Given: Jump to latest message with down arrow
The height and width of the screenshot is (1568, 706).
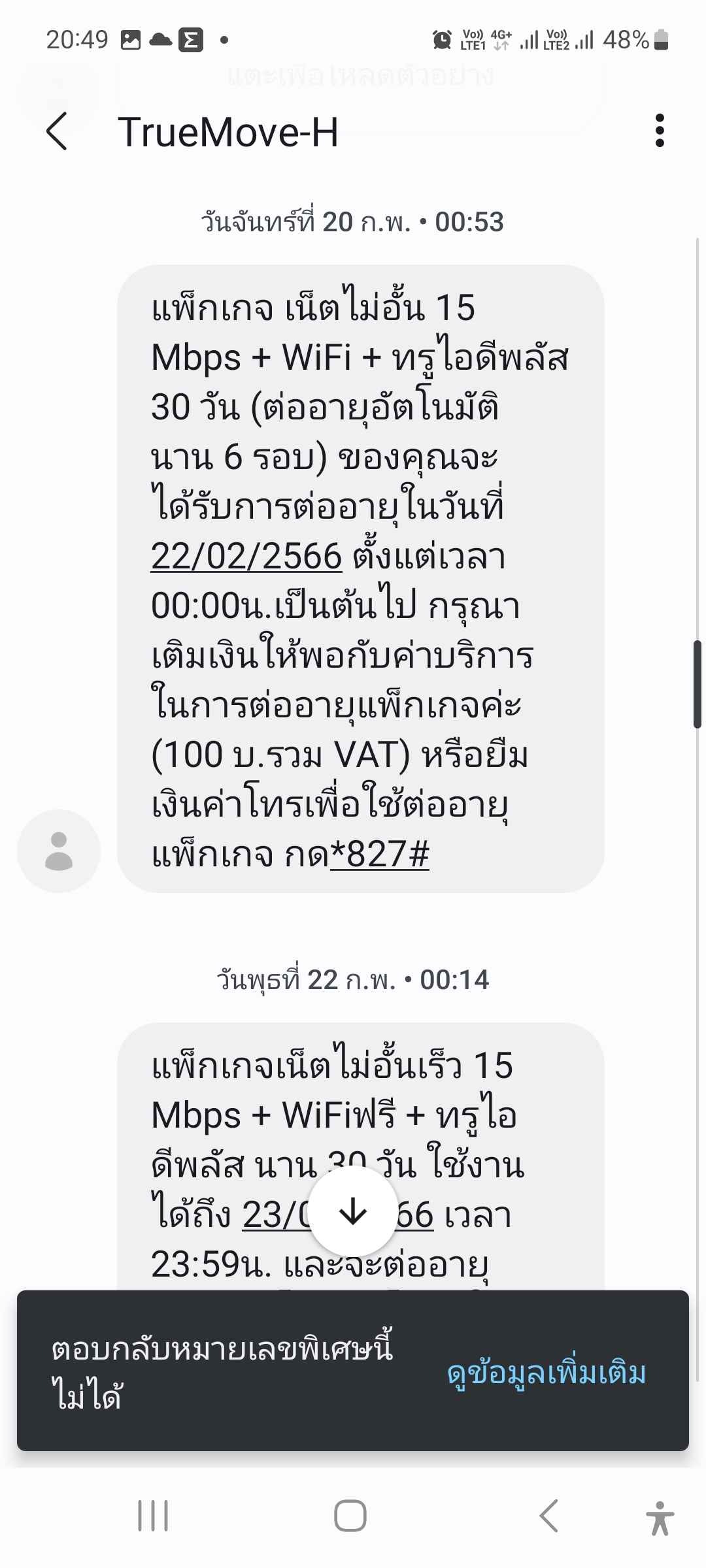Looking at the screenshot, I should pos(353,1212).
